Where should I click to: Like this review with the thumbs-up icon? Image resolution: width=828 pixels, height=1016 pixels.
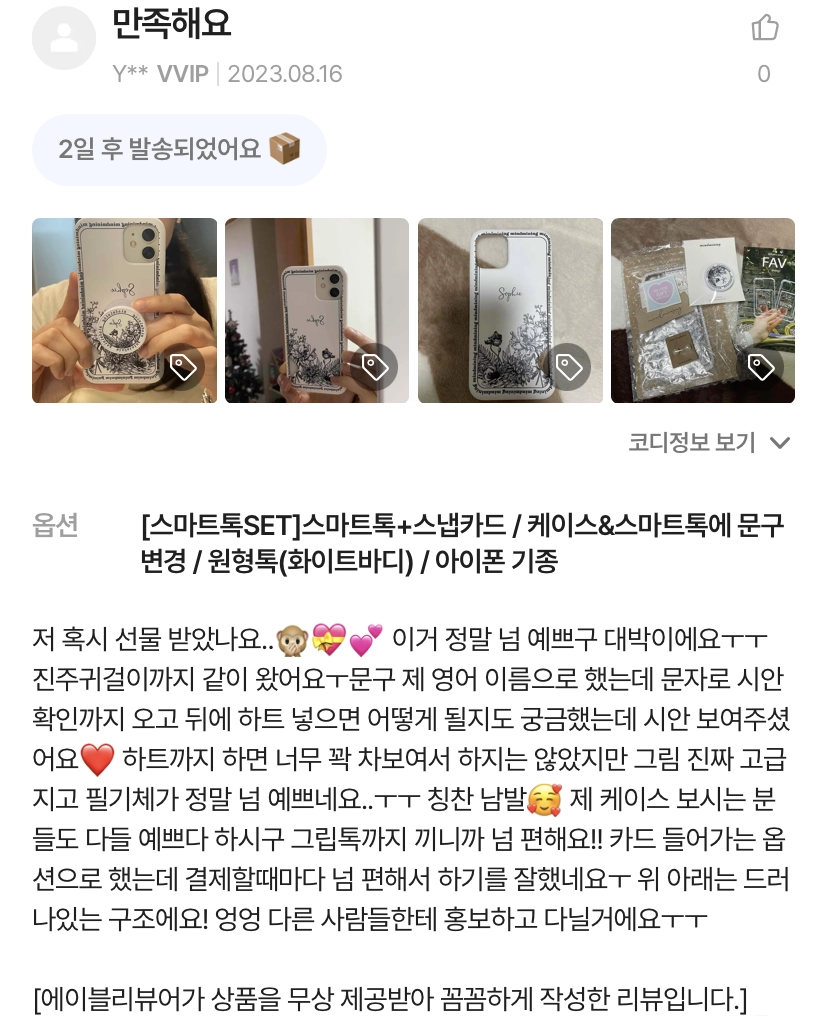click(x=765, y=28)
